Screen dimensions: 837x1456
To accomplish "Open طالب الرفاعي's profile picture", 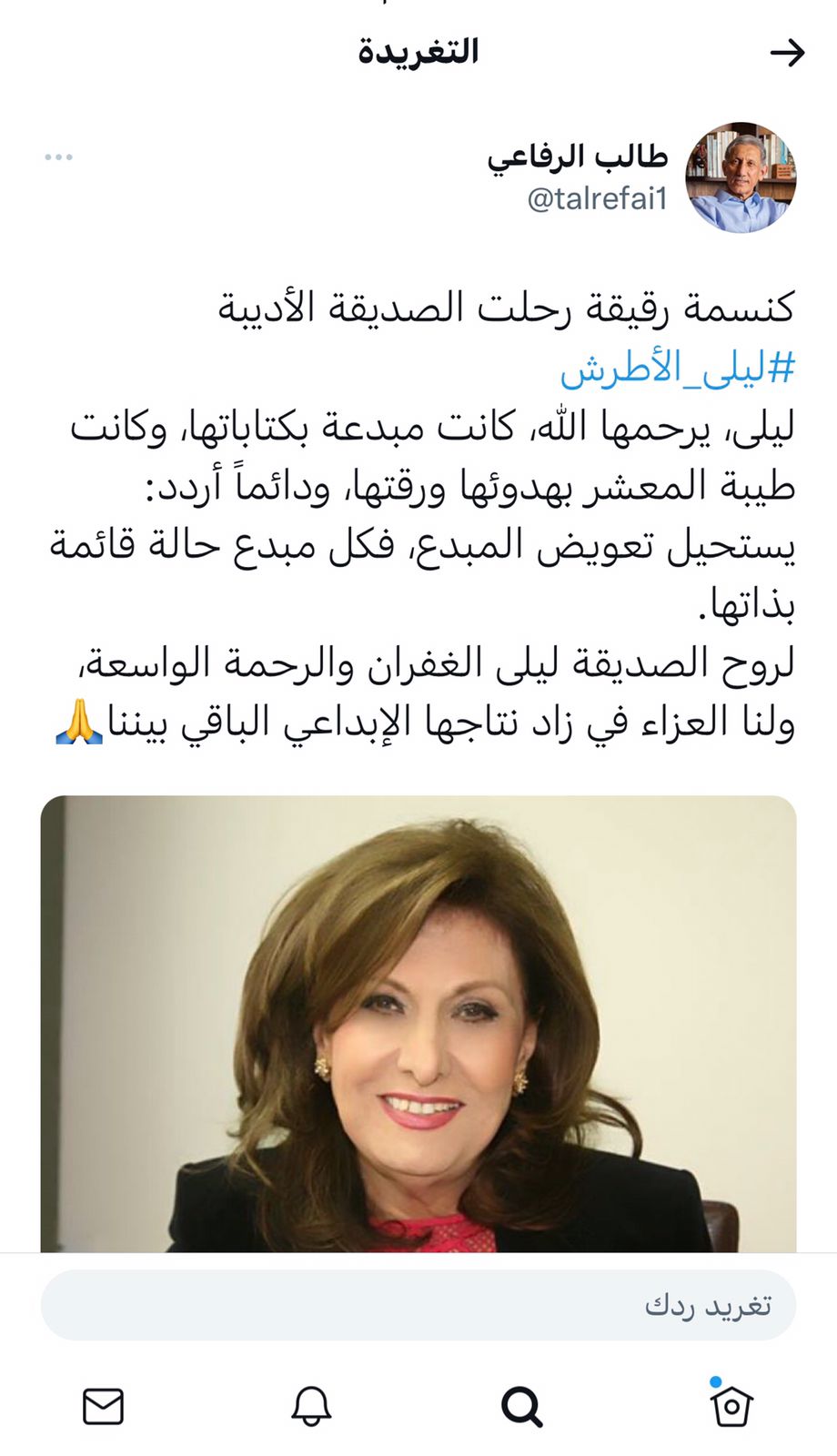I will pos(741,177).
